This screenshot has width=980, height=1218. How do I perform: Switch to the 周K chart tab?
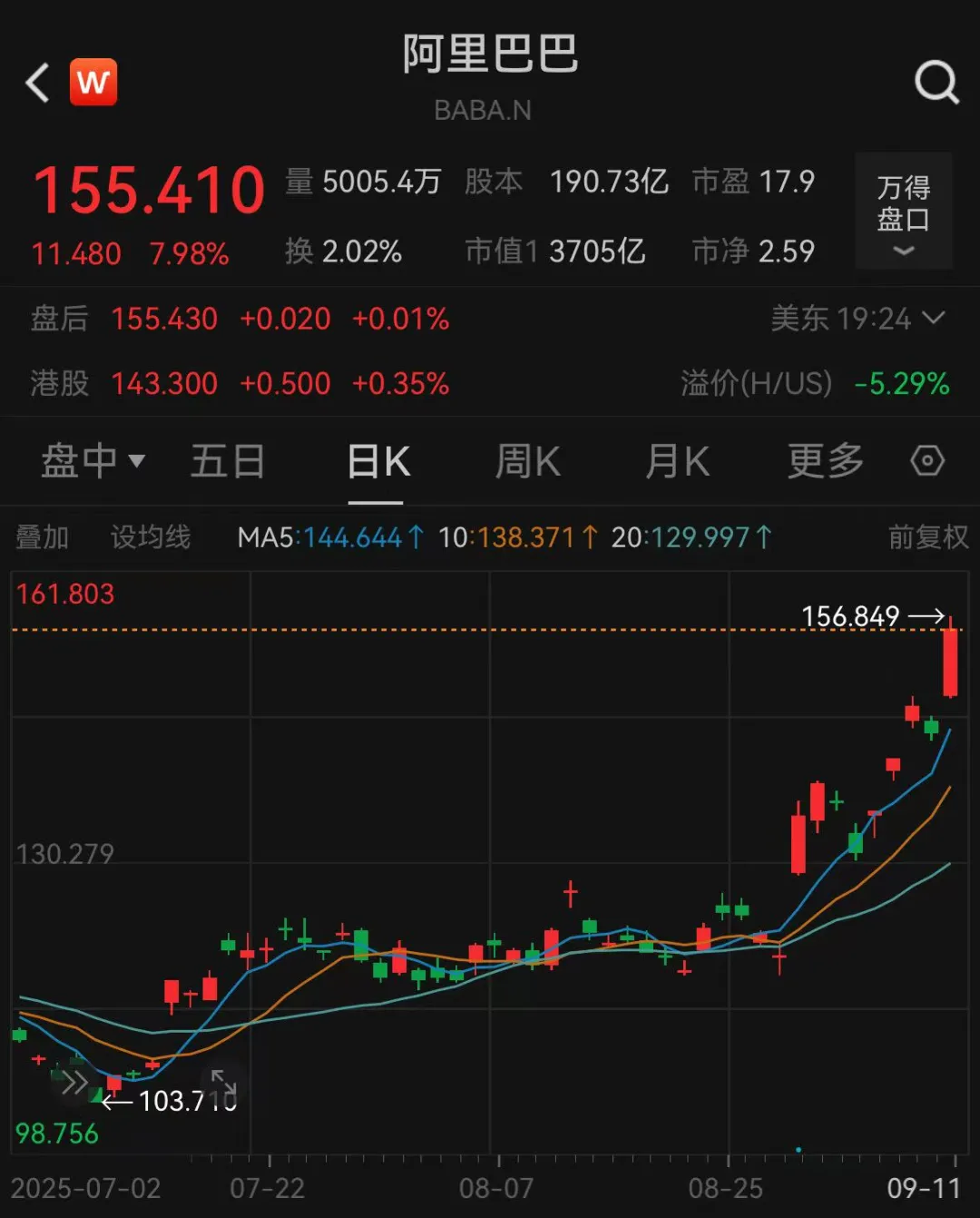click(527, 461)
